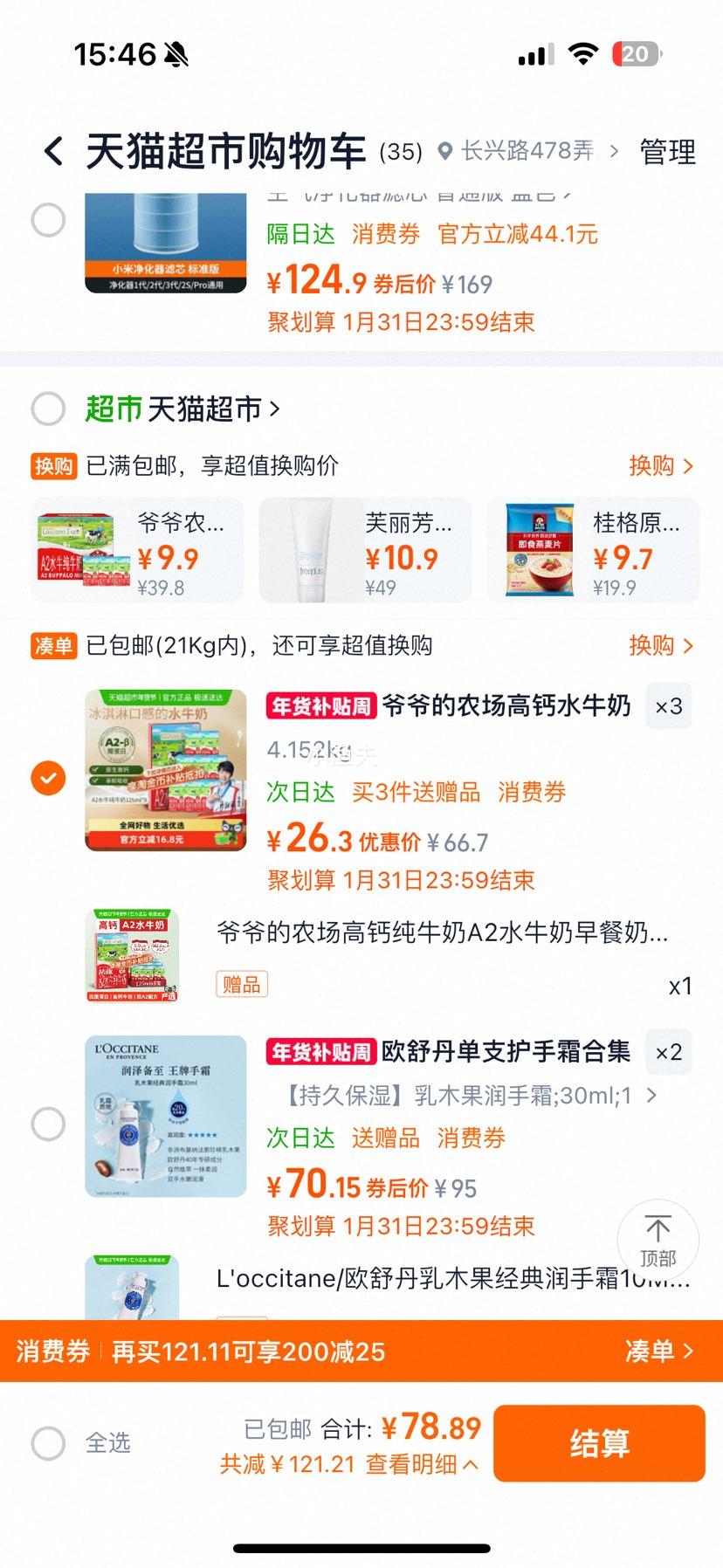This screenshot has height=1568, width=723.
Task: Tap the Wi-Fi icon in the status bar
Action: [584, 53]
